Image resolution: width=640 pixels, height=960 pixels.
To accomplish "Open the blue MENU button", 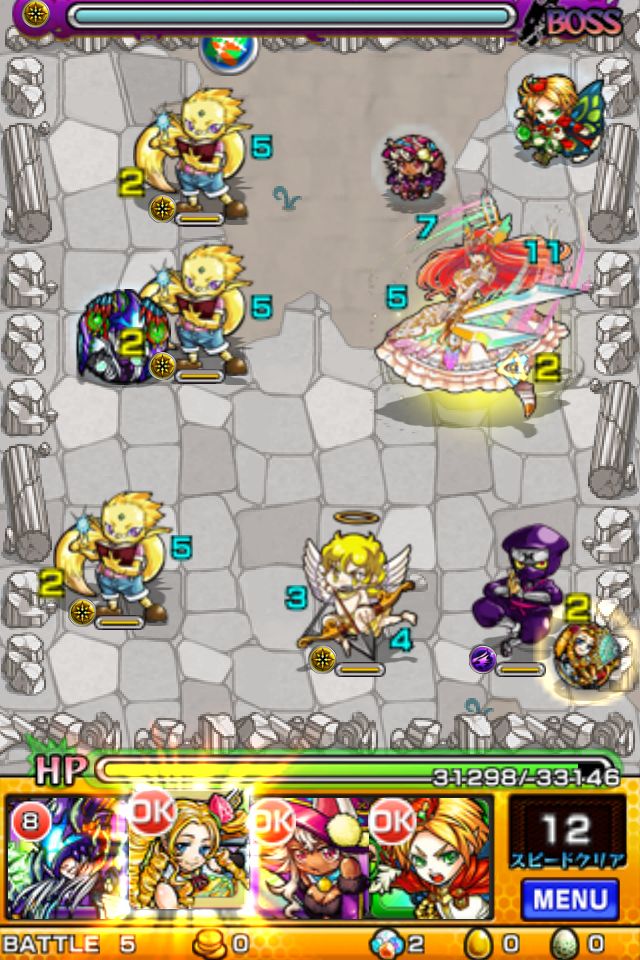I will click(x=570, y=898).
